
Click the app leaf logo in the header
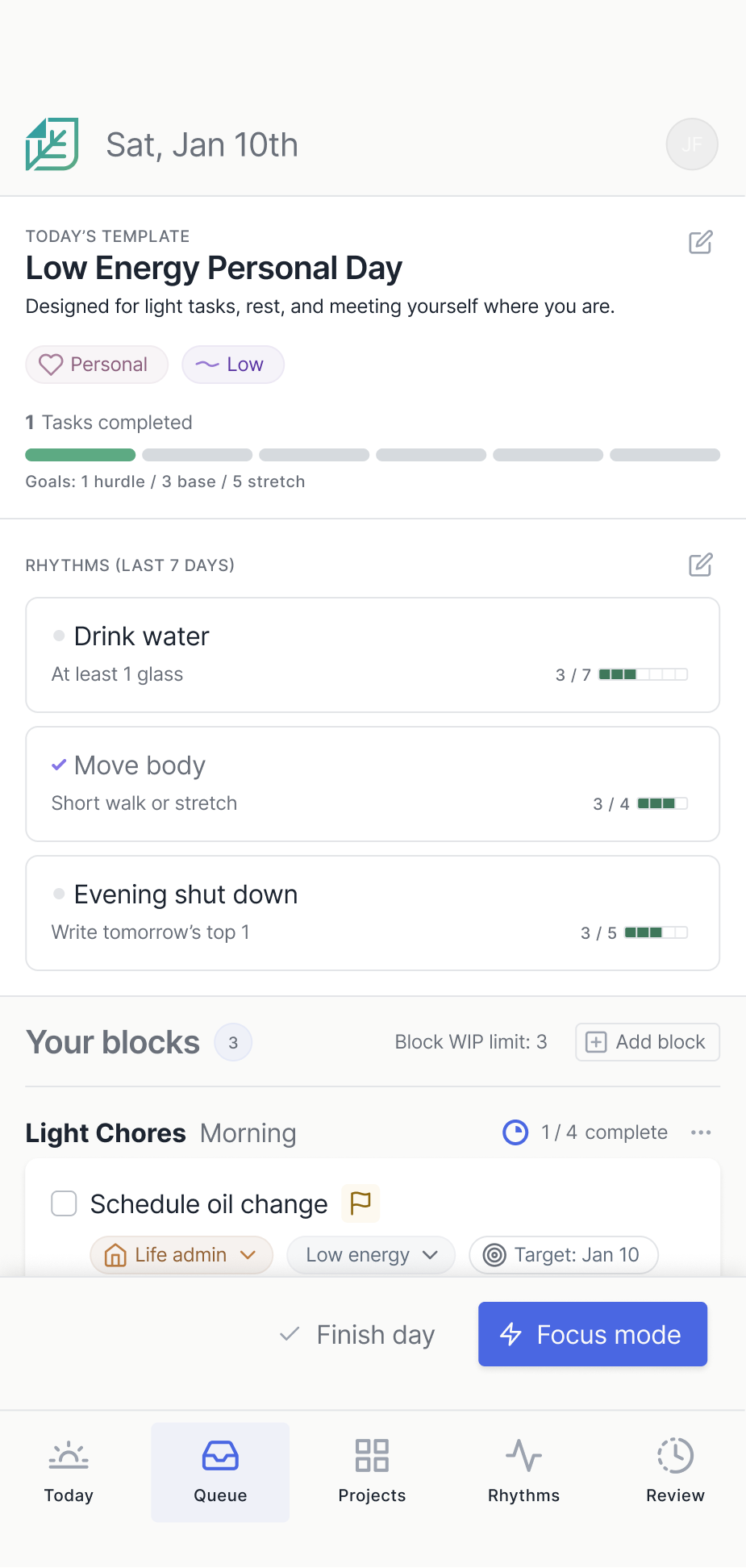click(52, 144)
